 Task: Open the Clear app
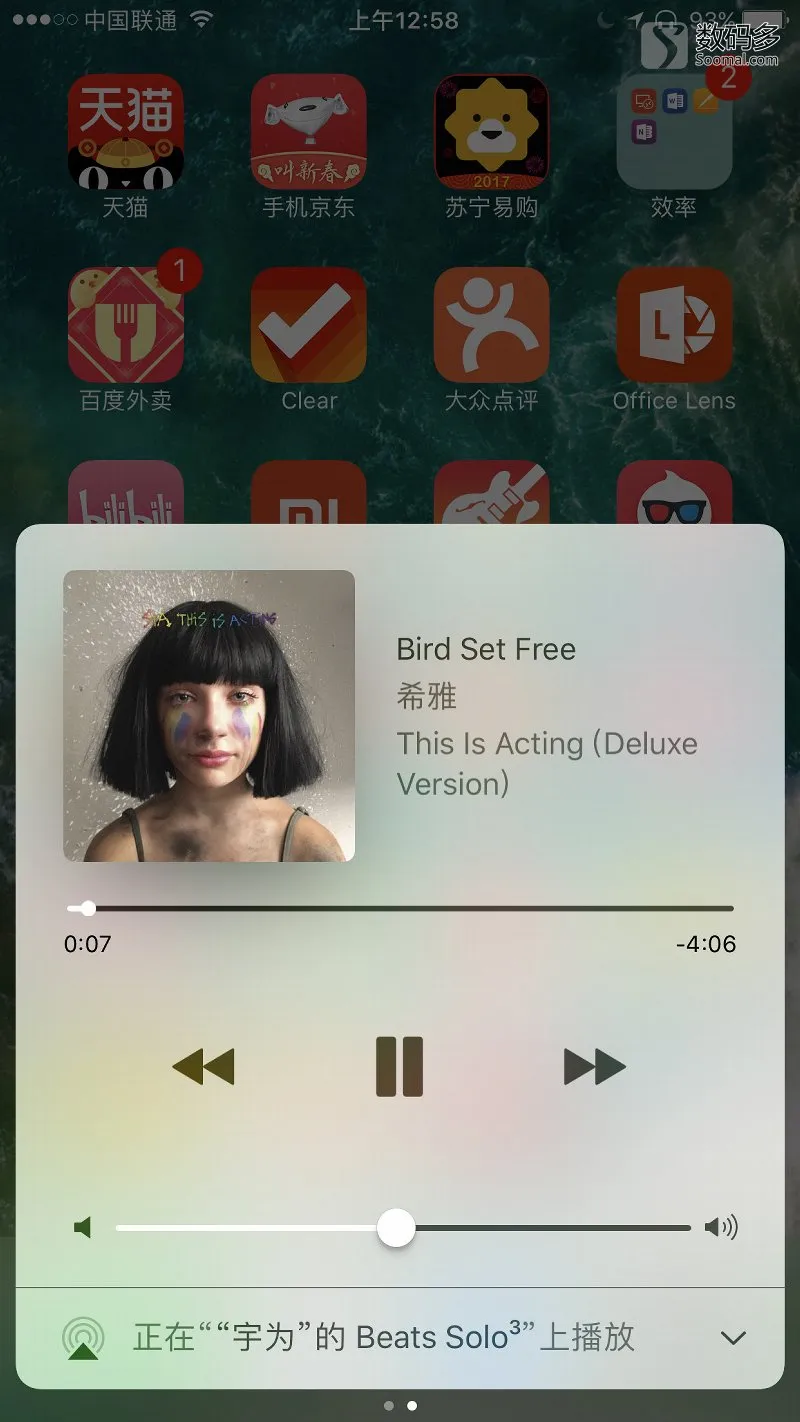308,325
